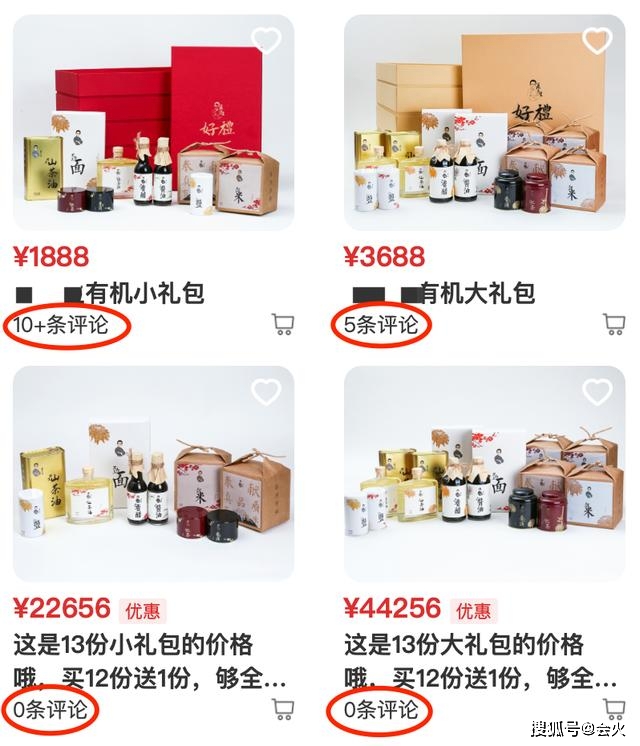
Task: Tap the heart on the ¥44256 product
Action: click(597, 392)
